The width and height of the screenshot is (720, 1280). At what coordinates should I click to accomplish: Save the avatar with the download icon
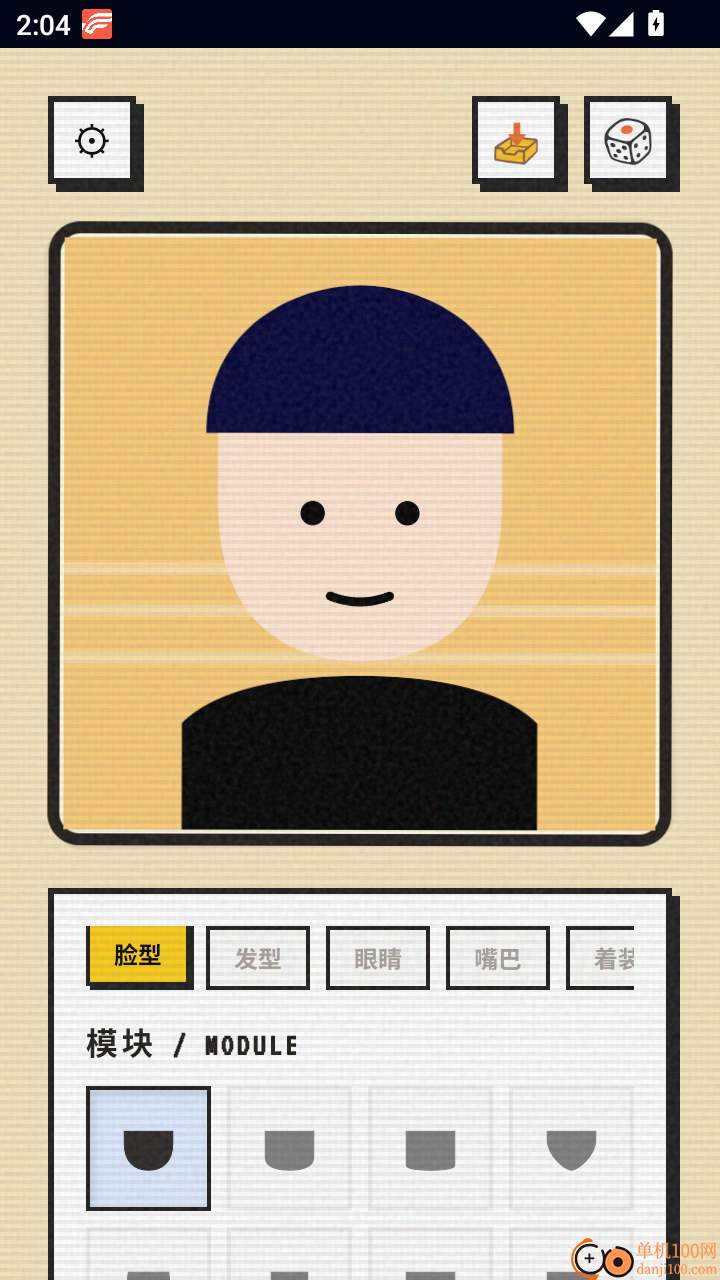click(515, 140)
